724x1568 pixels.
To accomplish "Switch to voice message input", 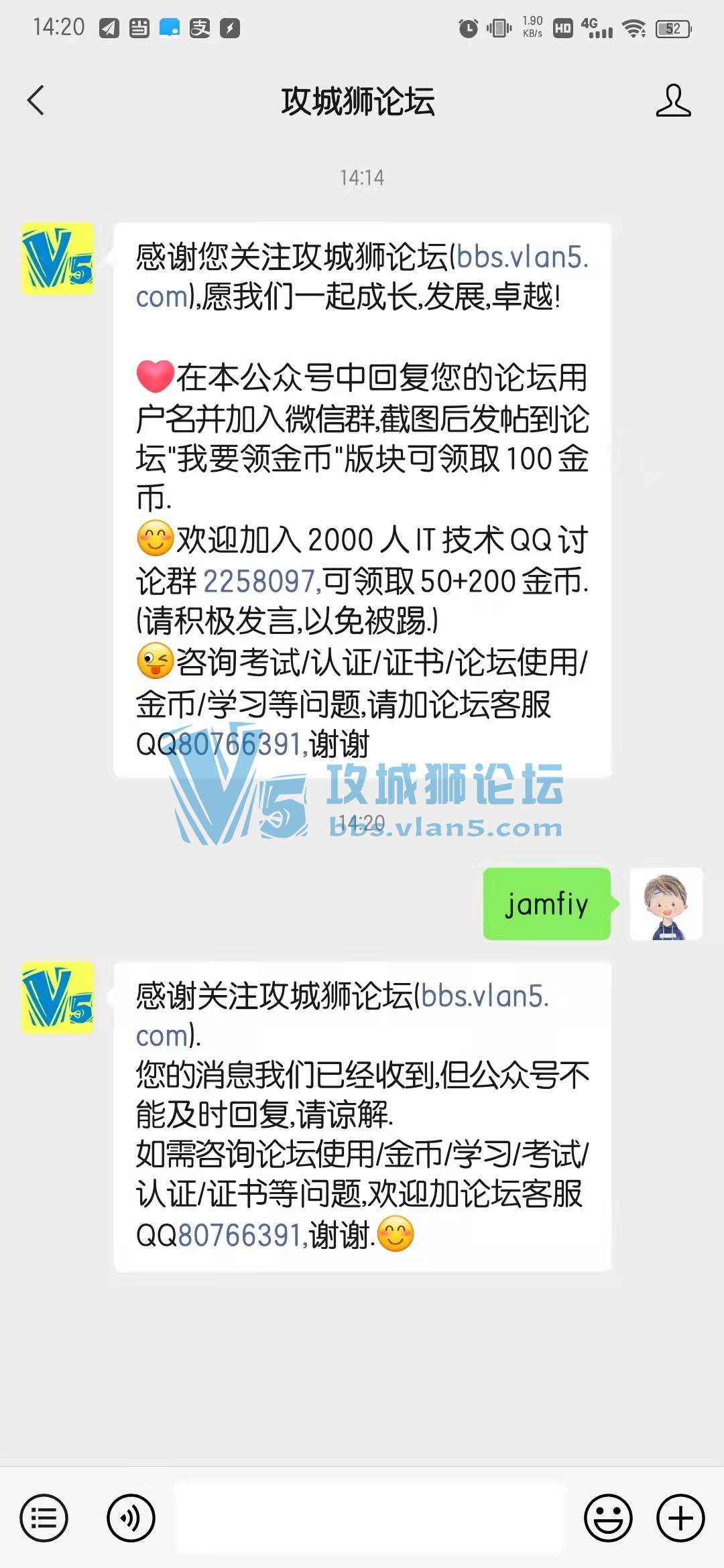I will click(131, 1518).
